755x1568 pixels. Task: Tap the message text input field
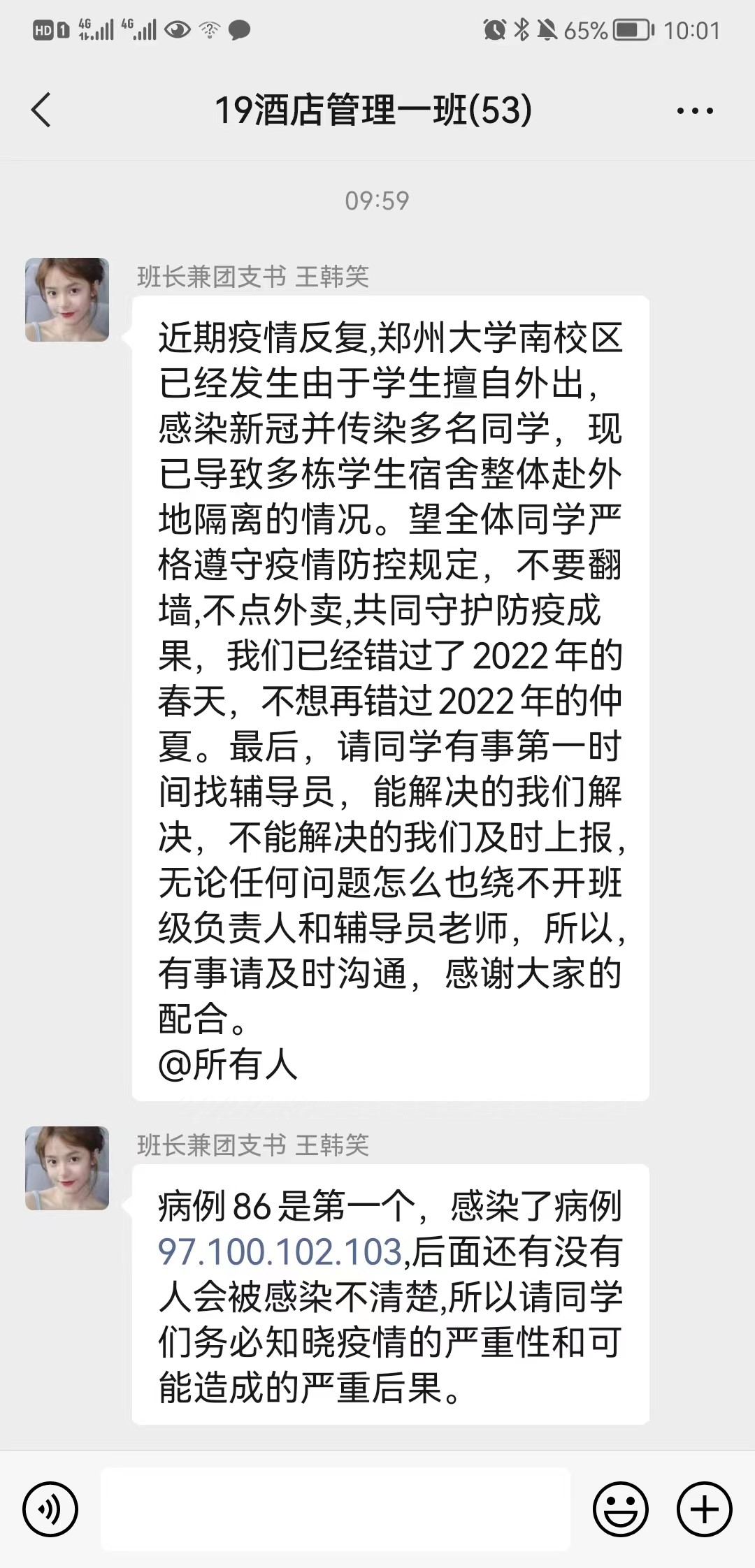point(336,1509)
